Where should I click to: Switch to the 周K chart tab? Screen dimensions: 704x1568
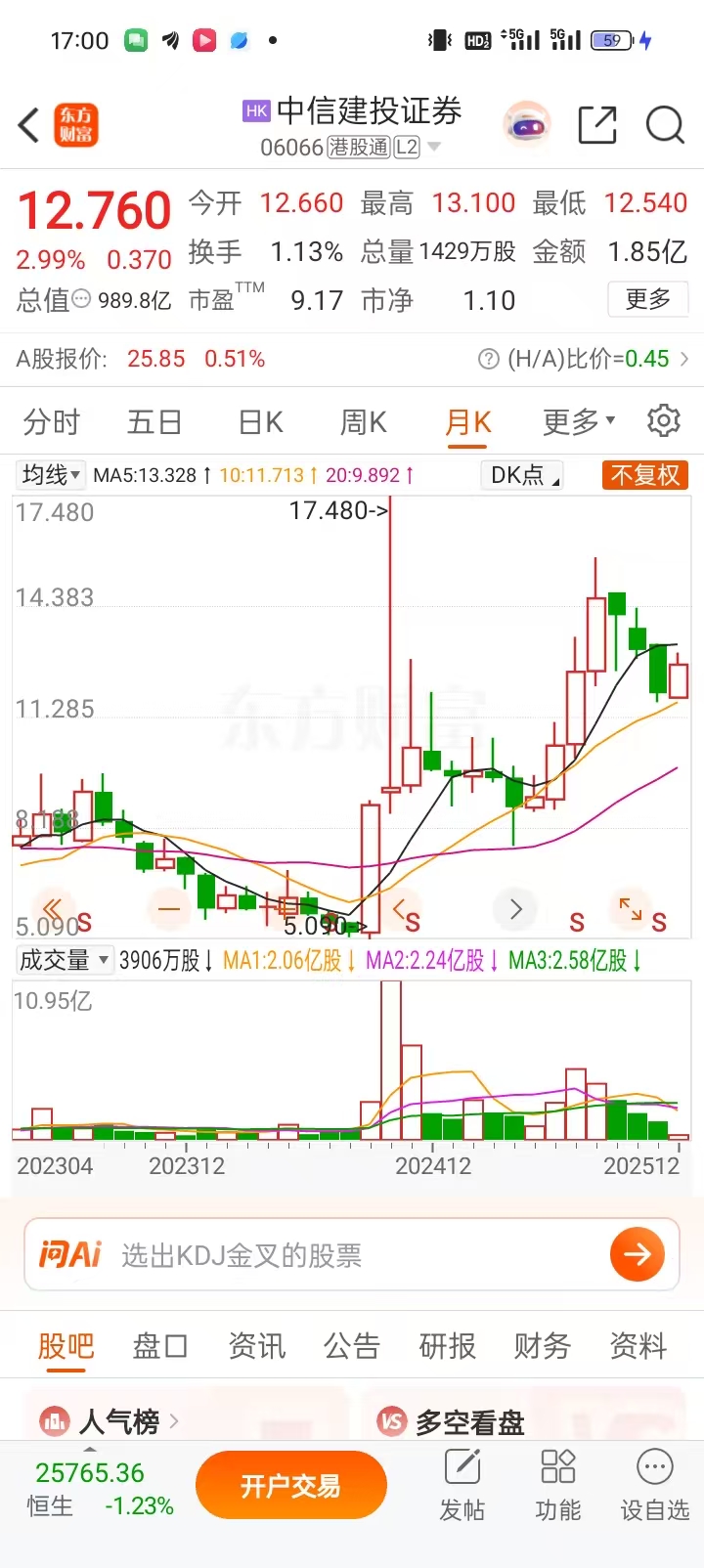coord(363,422)
